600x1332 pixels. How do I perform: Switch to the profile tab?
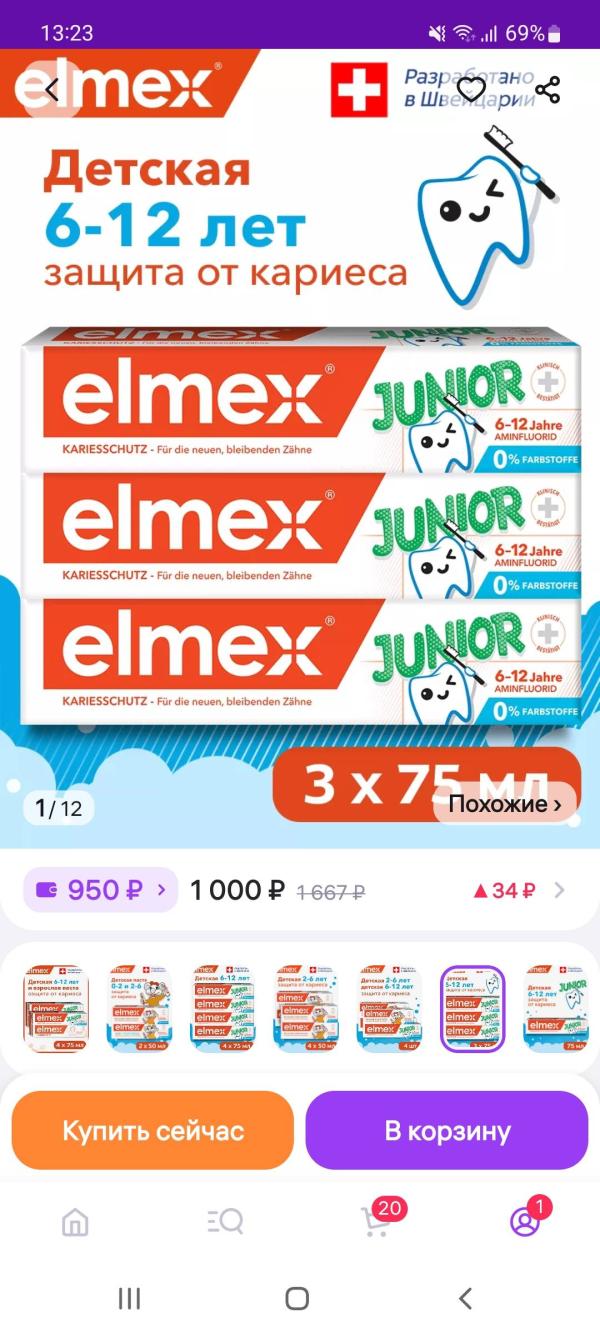pos(525,1222)
